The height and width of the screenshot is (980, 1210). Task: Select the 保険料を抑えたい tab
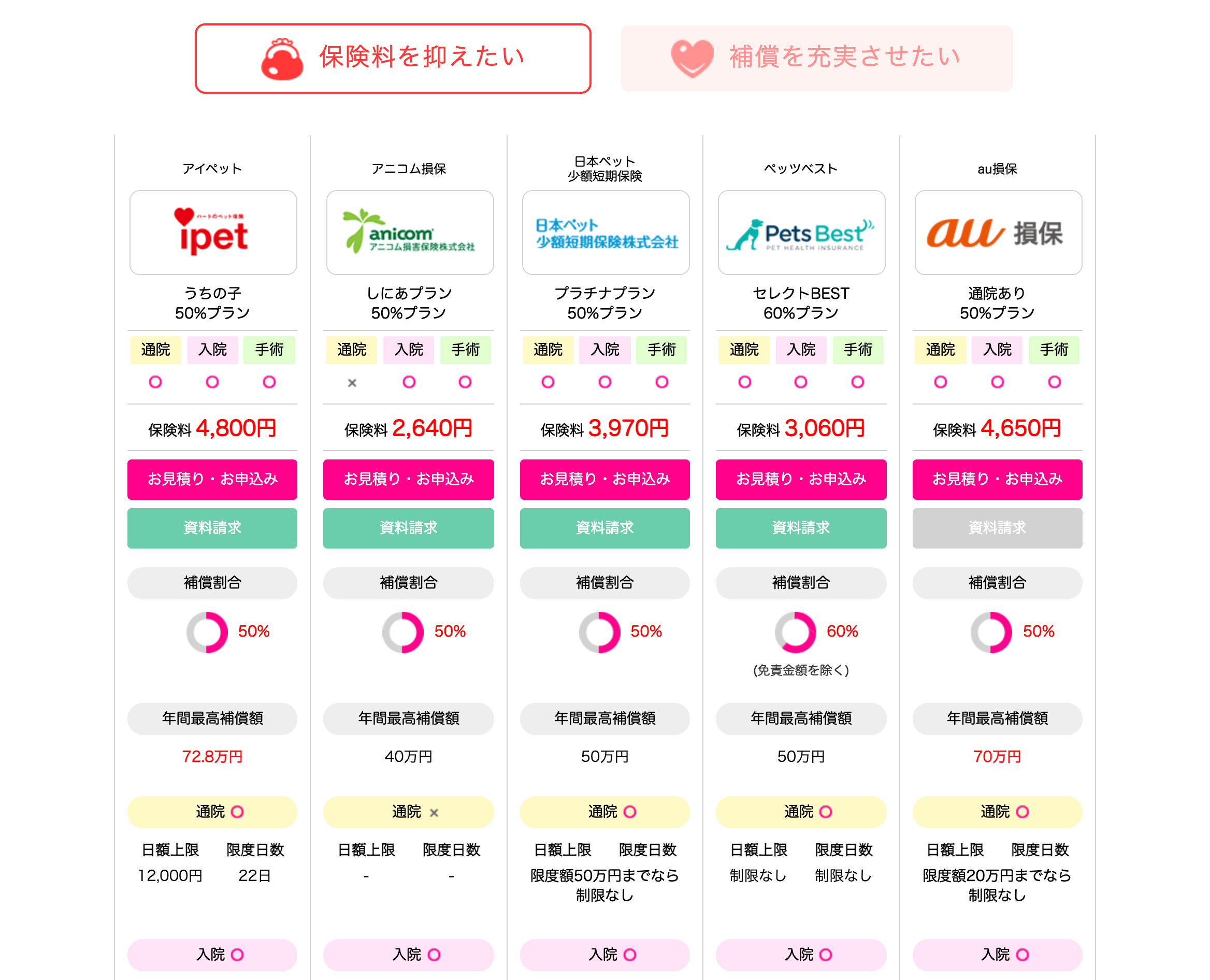pos(393,58)
